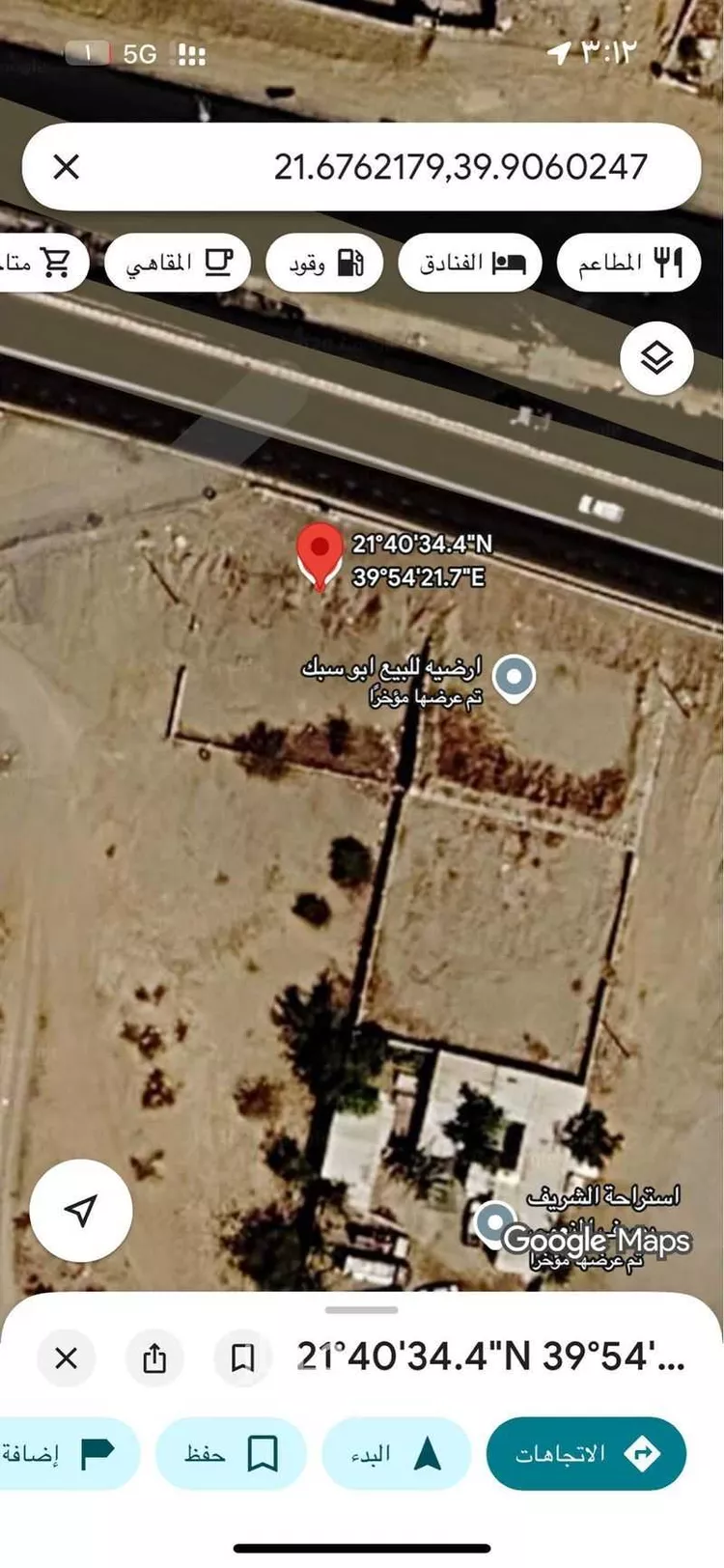Open the ارضيه للبيع ابو سبك place marker
Screen dimensions: 724x1568
coord(514,678)
